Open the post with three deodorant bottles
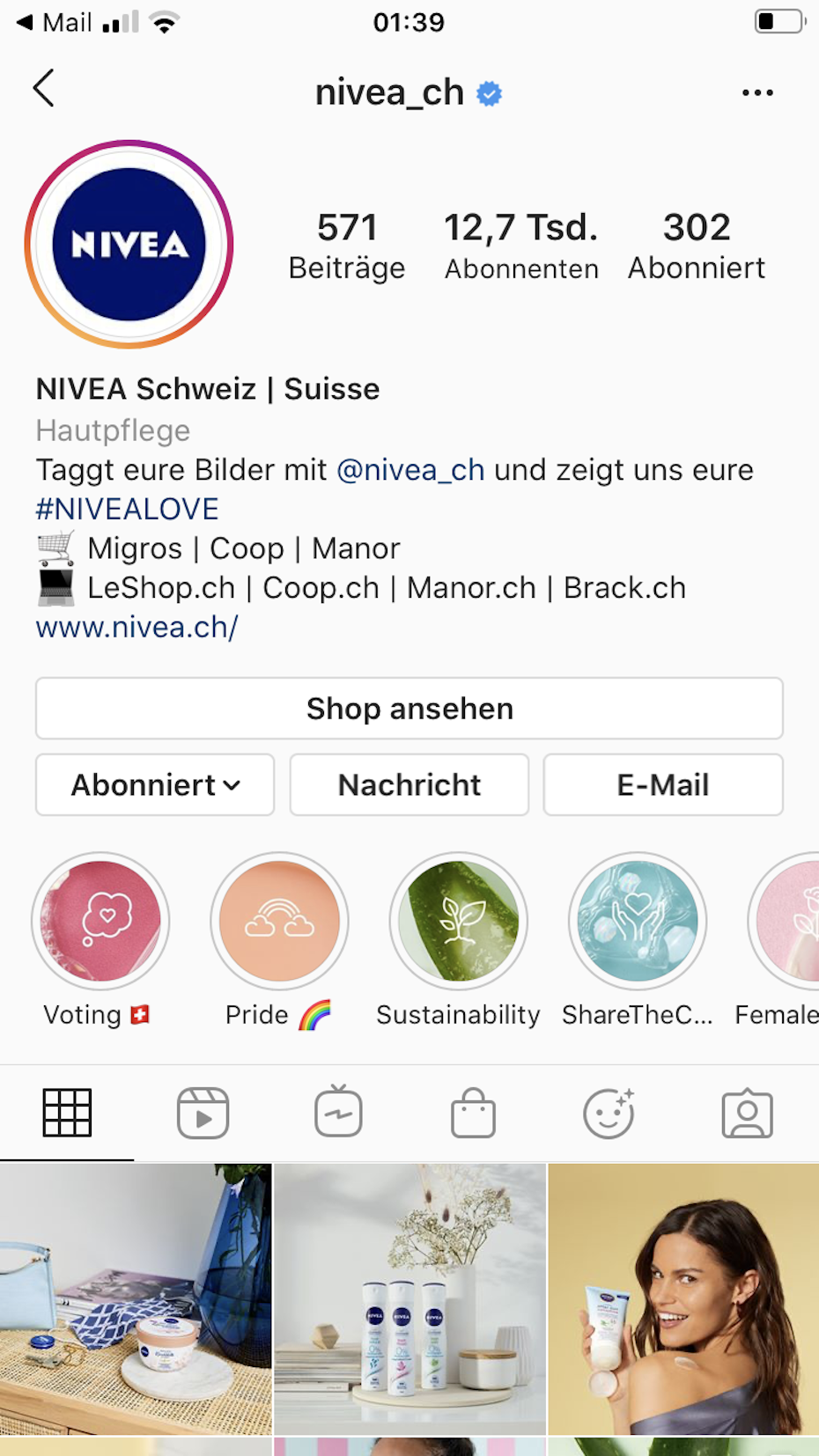This screenshot has height=1456, width=819. [x=409, y=1299]
